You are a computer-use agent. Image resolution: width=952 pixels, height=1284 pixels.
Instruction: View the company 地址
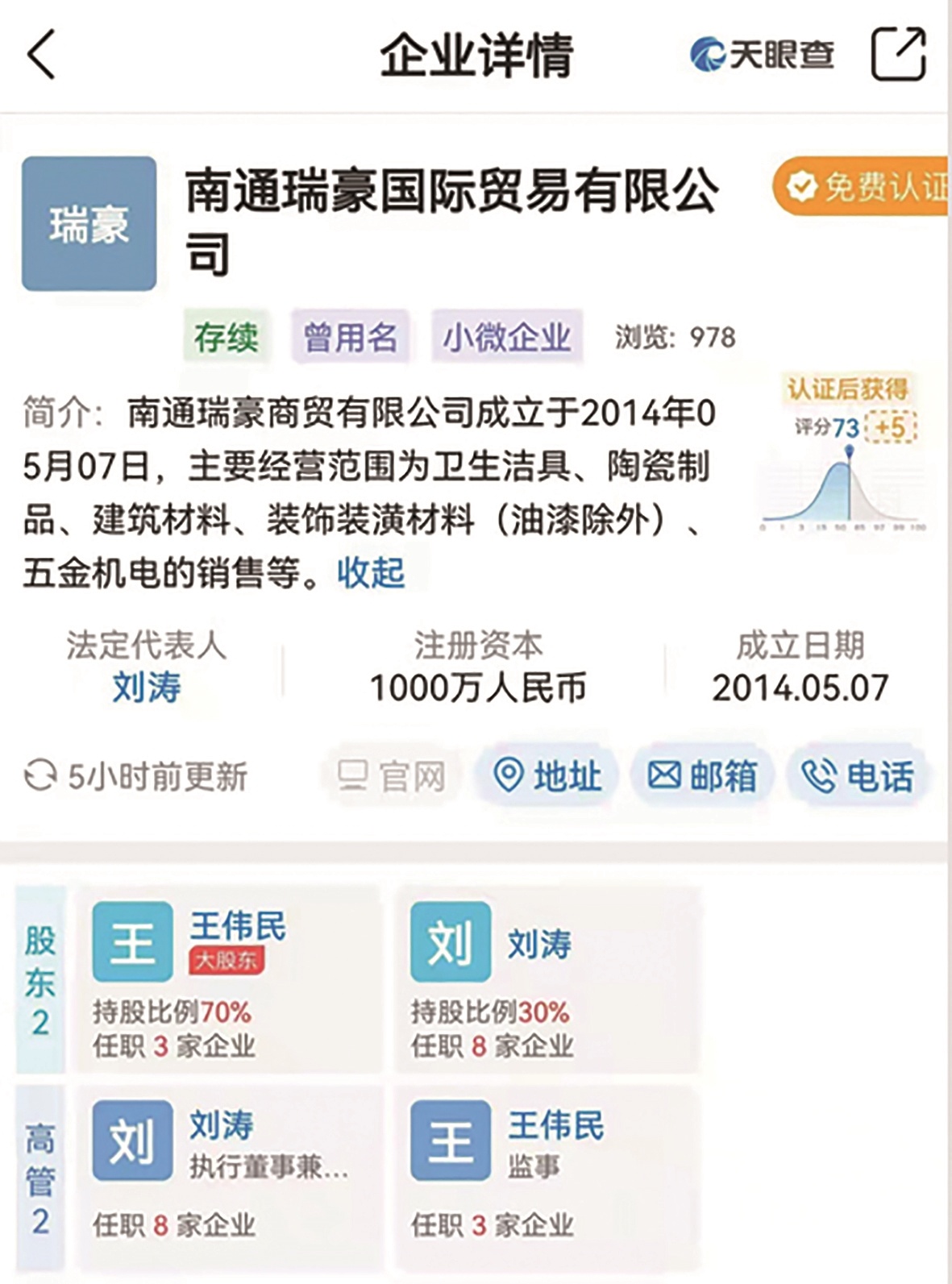[x=548, y=776]
